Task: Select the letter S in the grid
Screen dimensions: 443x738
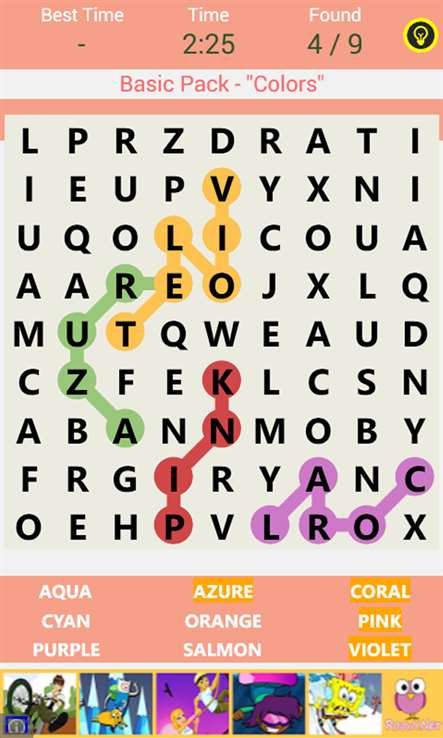Action: (366, 383)
